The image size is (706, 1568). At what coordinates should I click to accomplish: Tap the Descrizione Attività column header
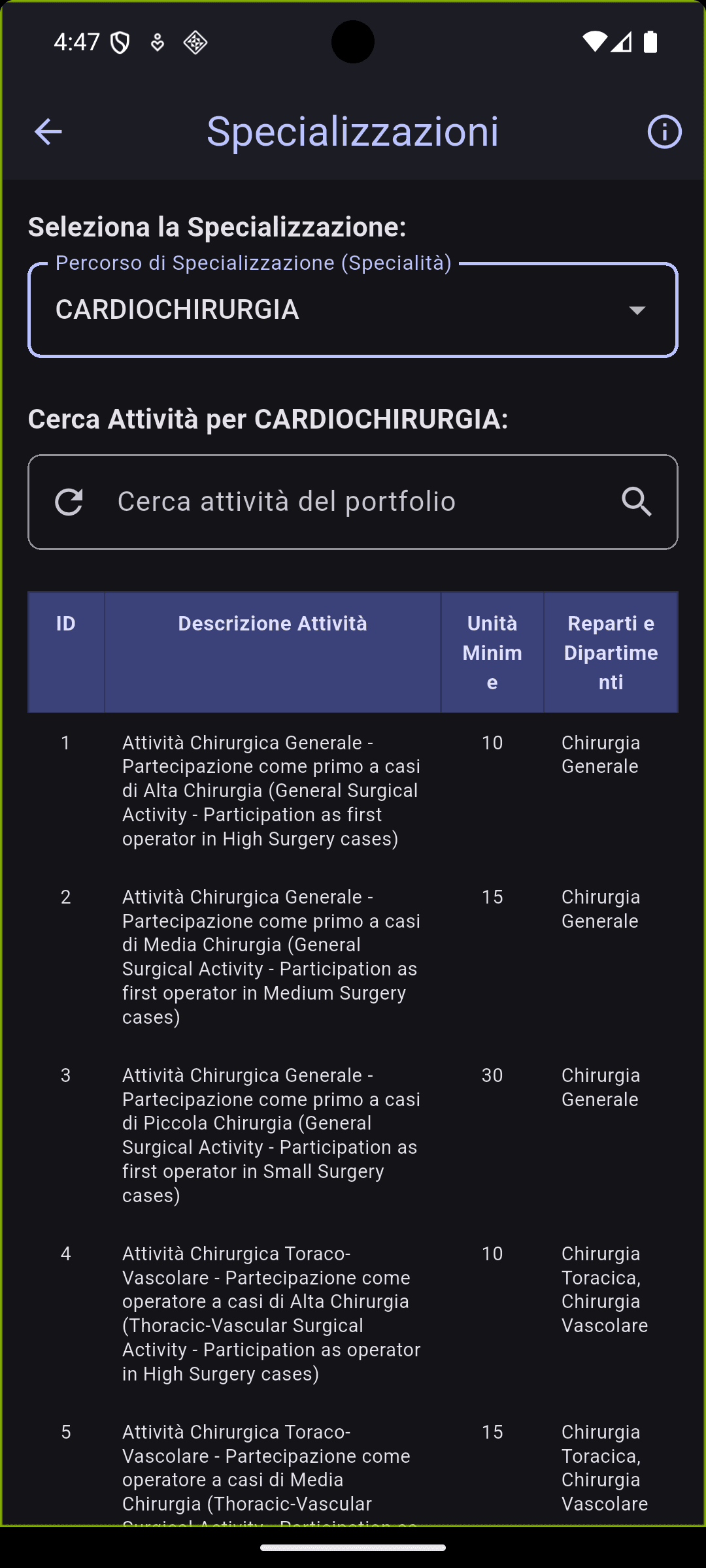tap(273, 623)
